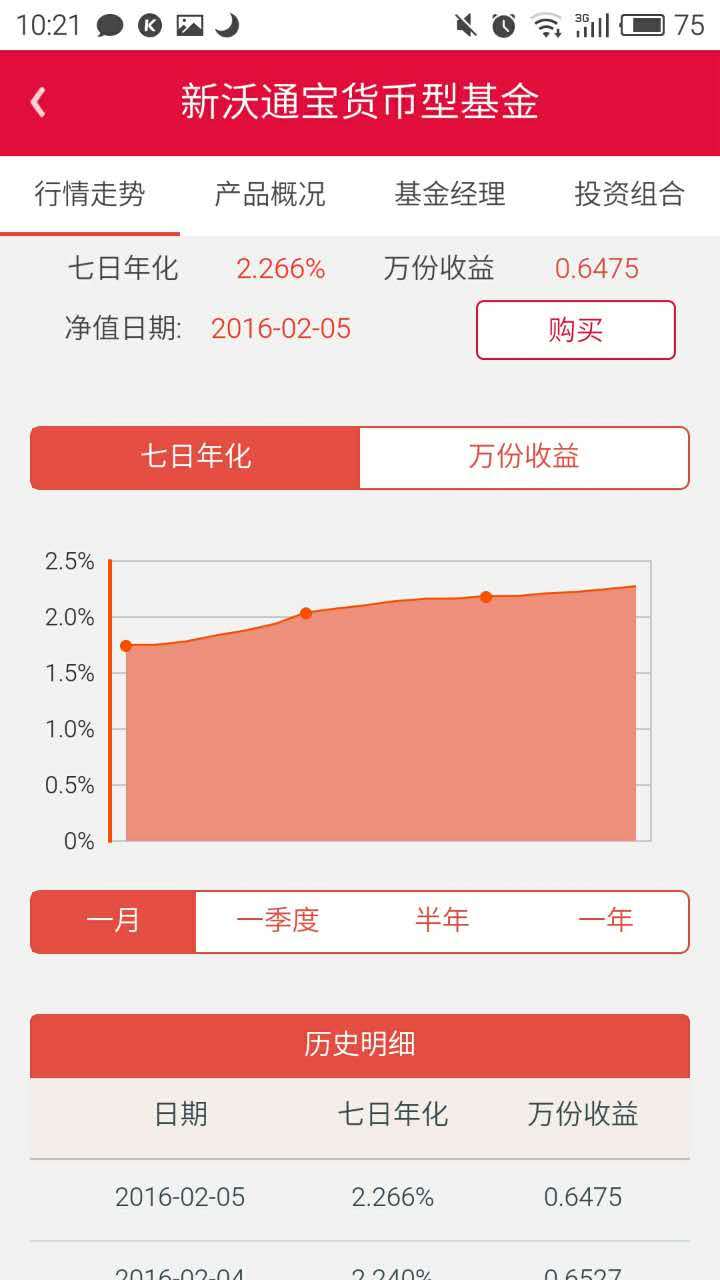Select the 七日年化 chart segment
The image size is (720, 1280).
point(195,458)
